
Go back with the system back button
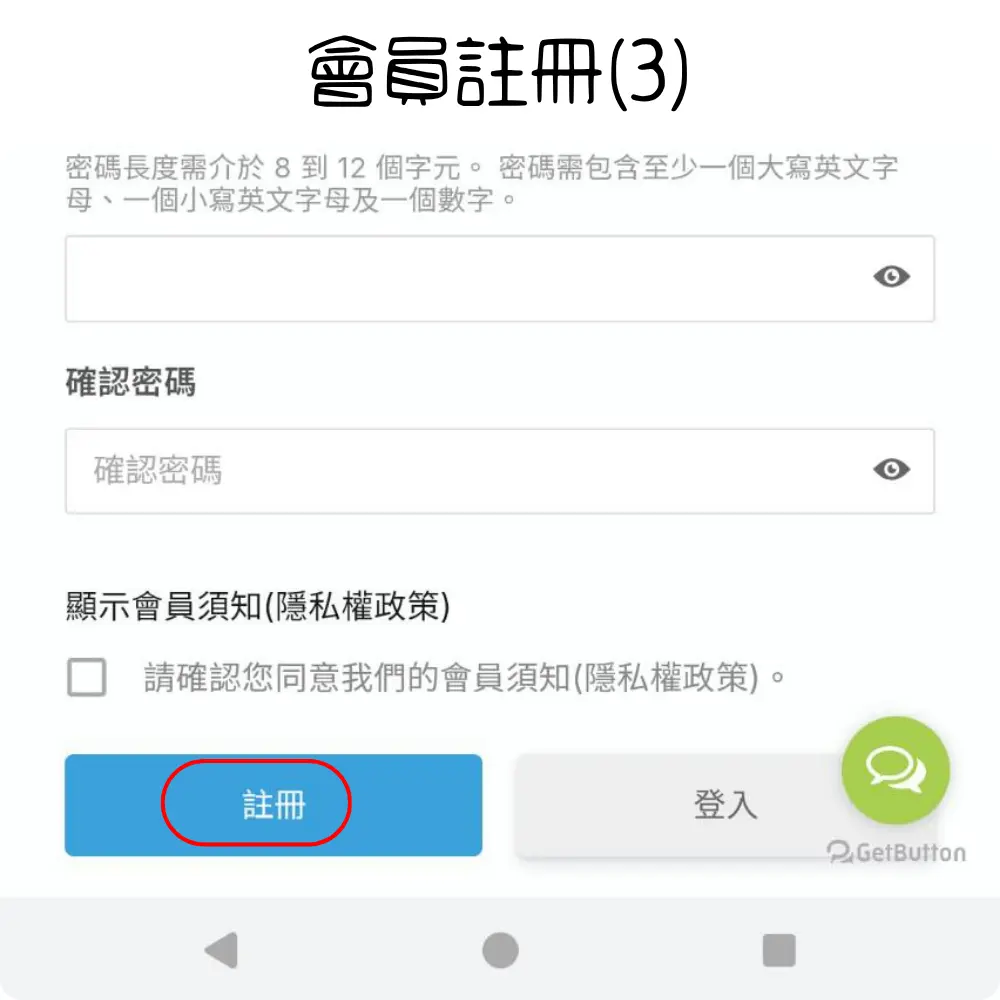pos(221,949)
